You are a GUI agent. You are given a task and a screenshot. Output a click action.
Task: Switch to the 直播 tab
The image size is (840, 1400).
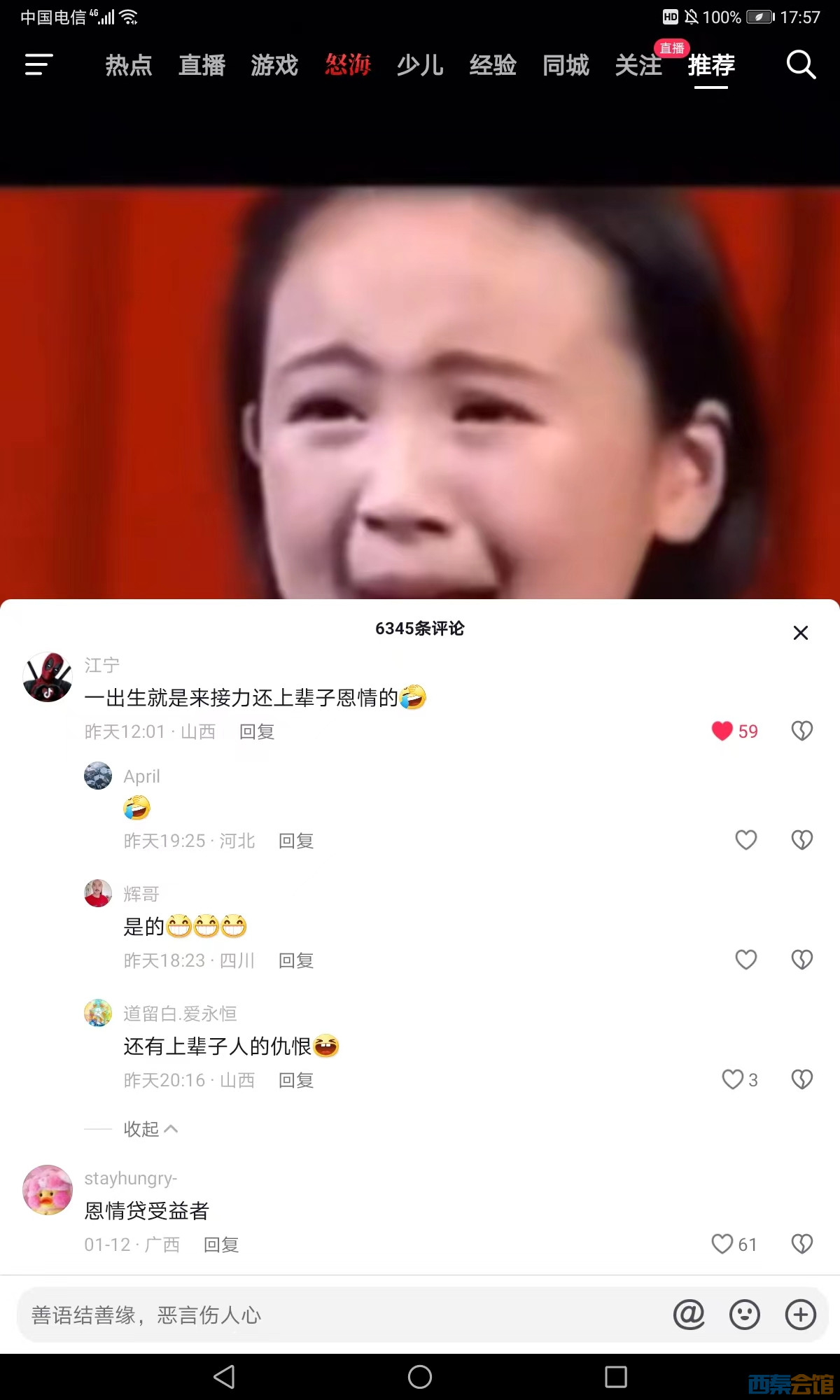[202, 65]
